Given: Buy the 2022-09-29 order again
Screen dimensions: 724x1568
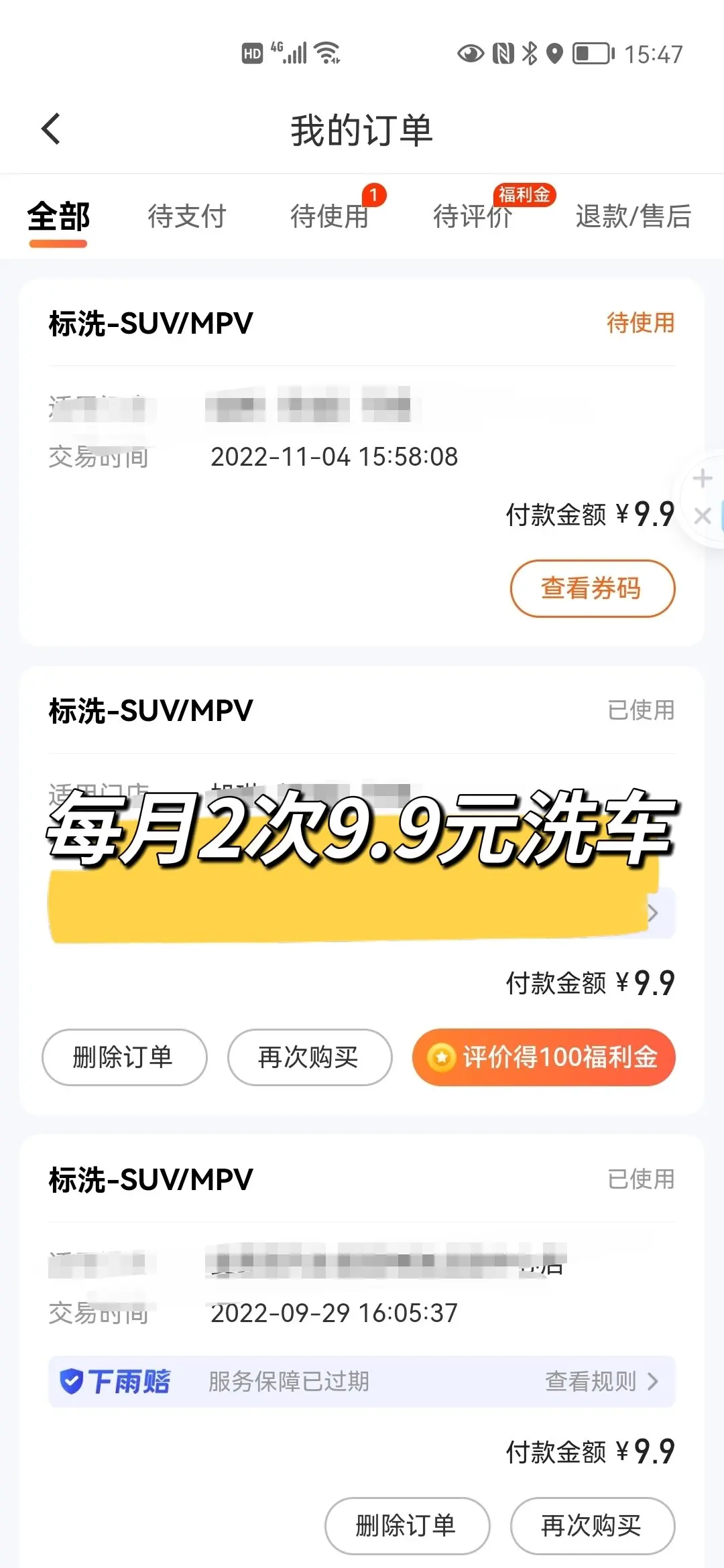Looking at the screenshot, I should coord(593,1526).
